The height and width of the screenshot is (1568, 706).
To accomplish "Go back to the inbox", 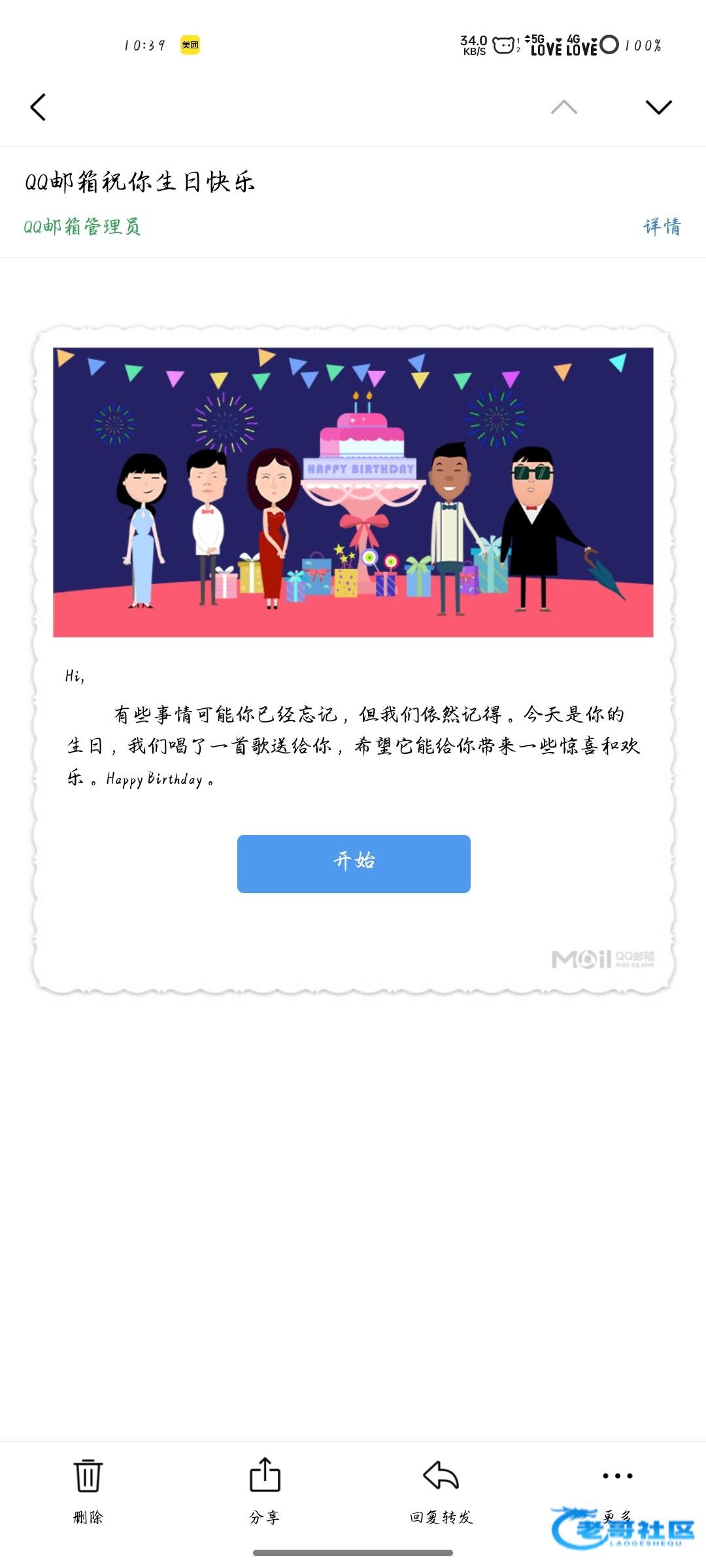I will [39, 107].
